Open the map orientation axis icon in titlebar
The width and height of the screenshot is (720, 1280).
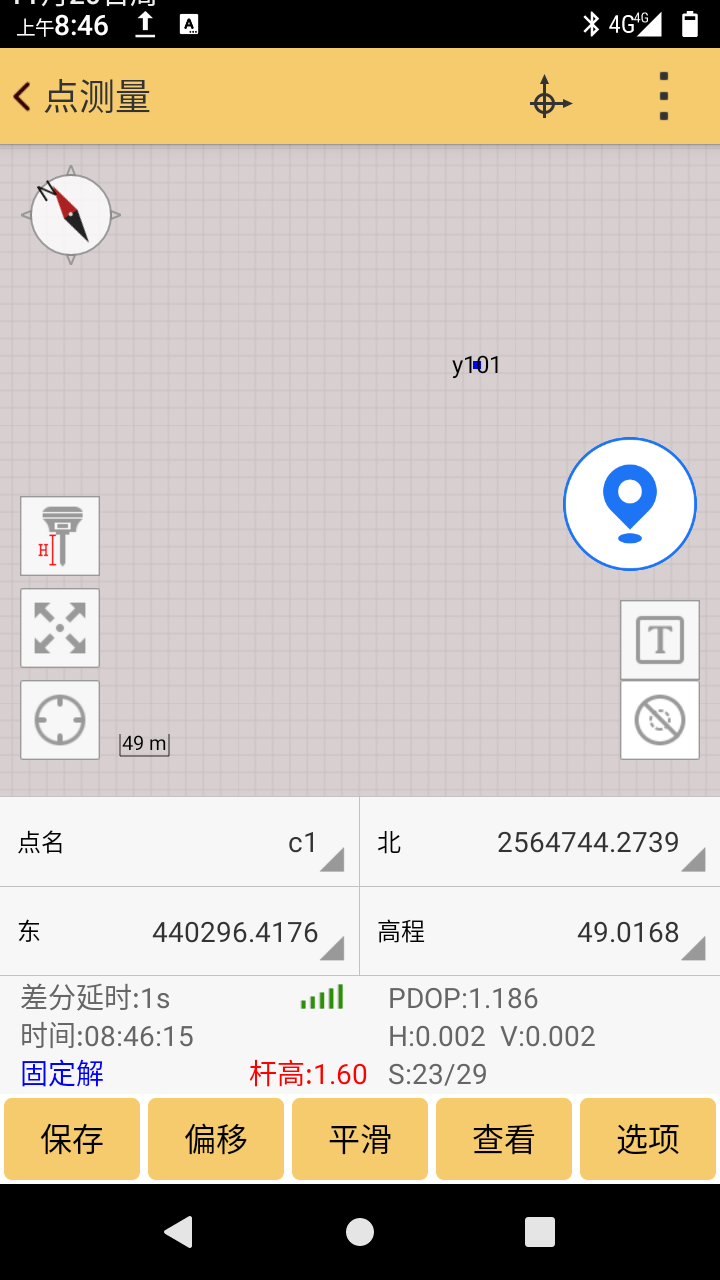[551, 97]
